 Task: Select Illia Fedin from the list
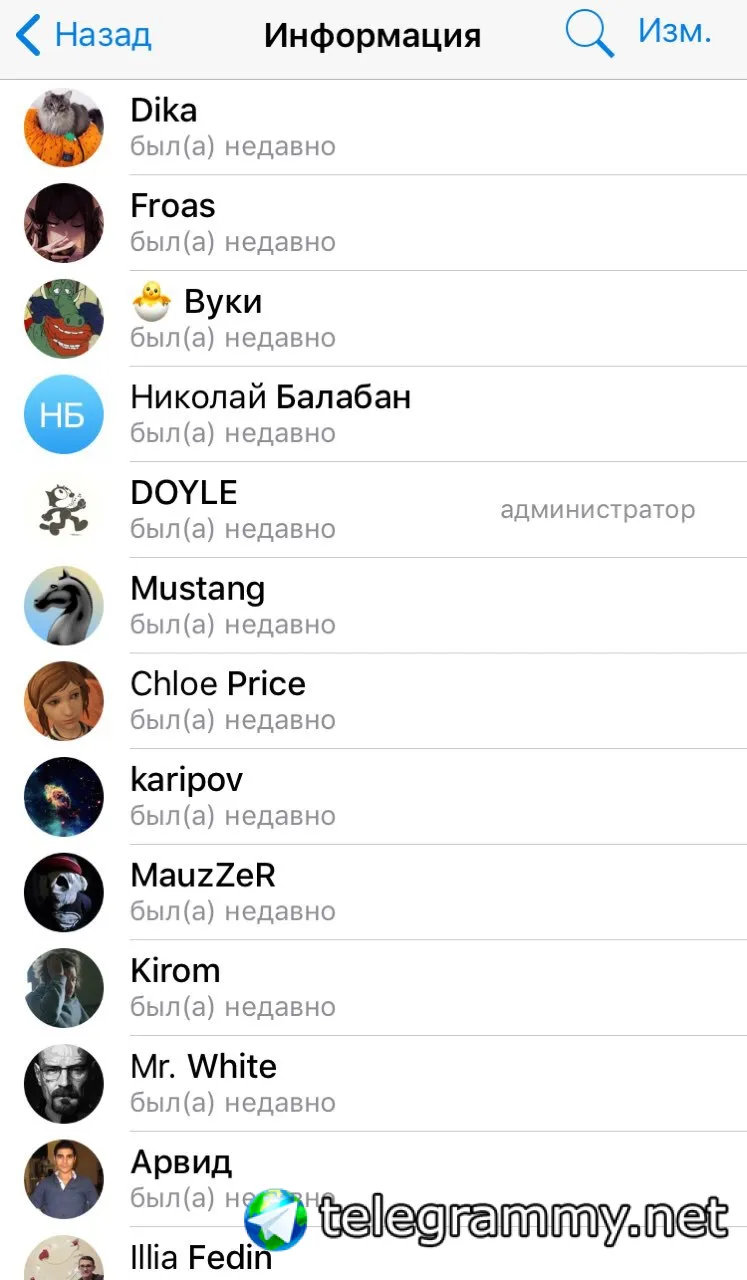click(x=201, y=1257)
